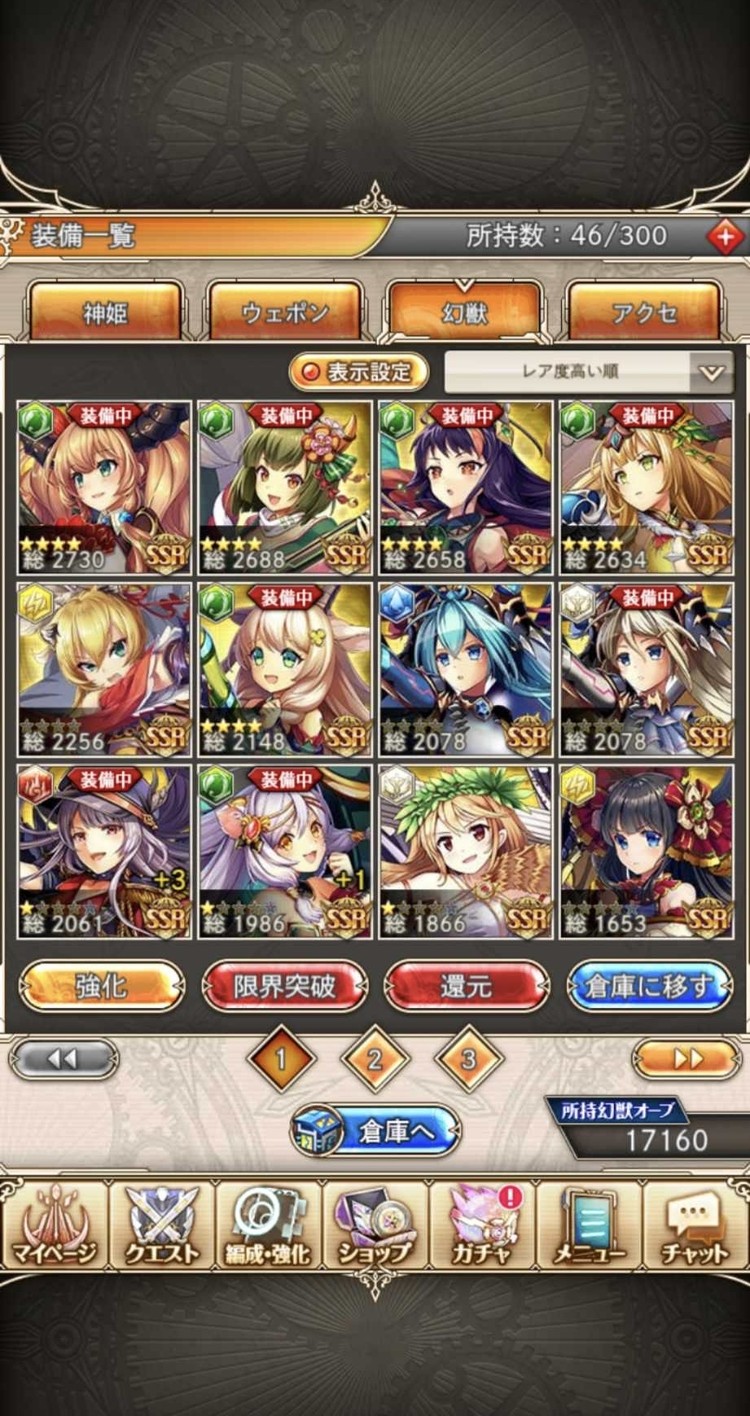Switch to the 神姫 tab
Viewport: 750px width, 1416px height.
106,311
